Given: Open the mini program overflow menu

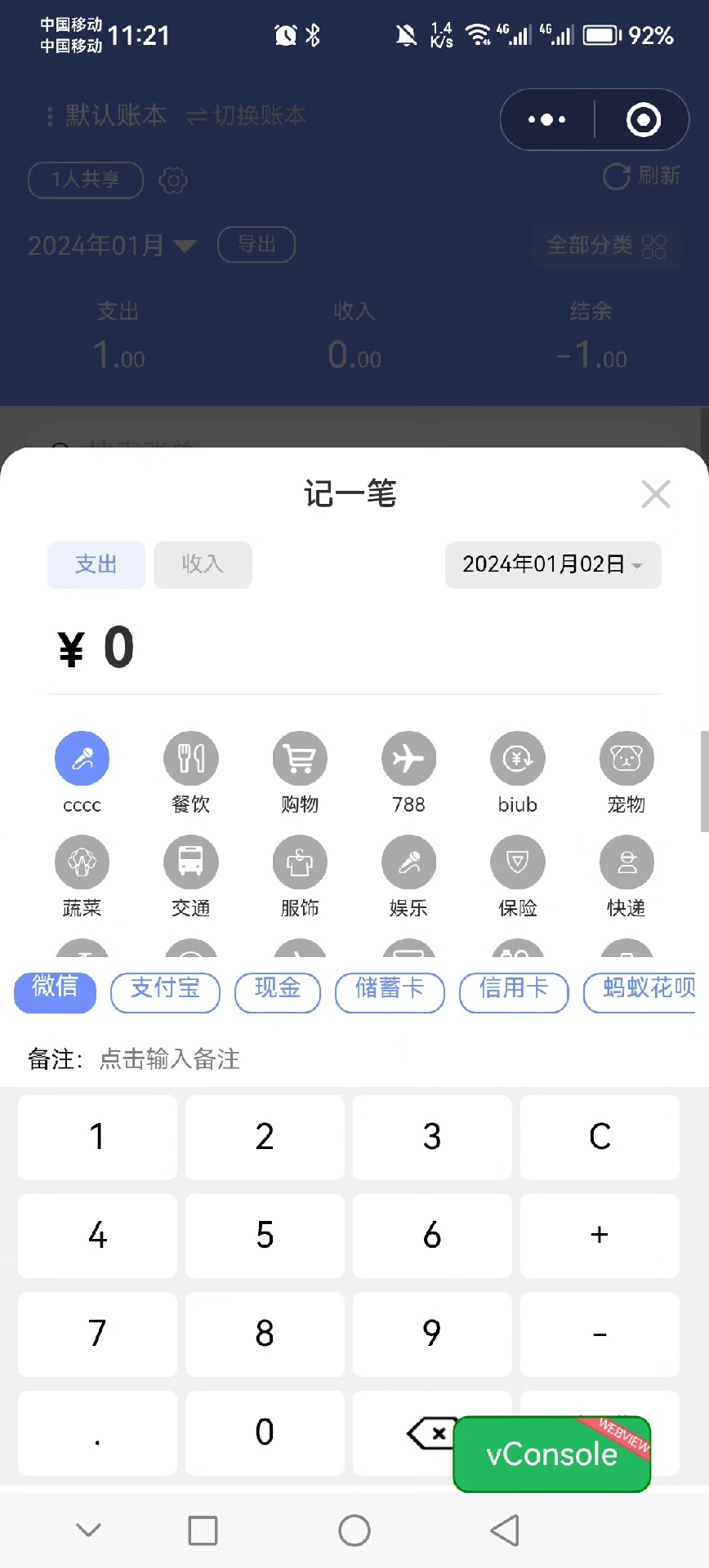Looking at the screenshot, I should [x=547, y=120].
